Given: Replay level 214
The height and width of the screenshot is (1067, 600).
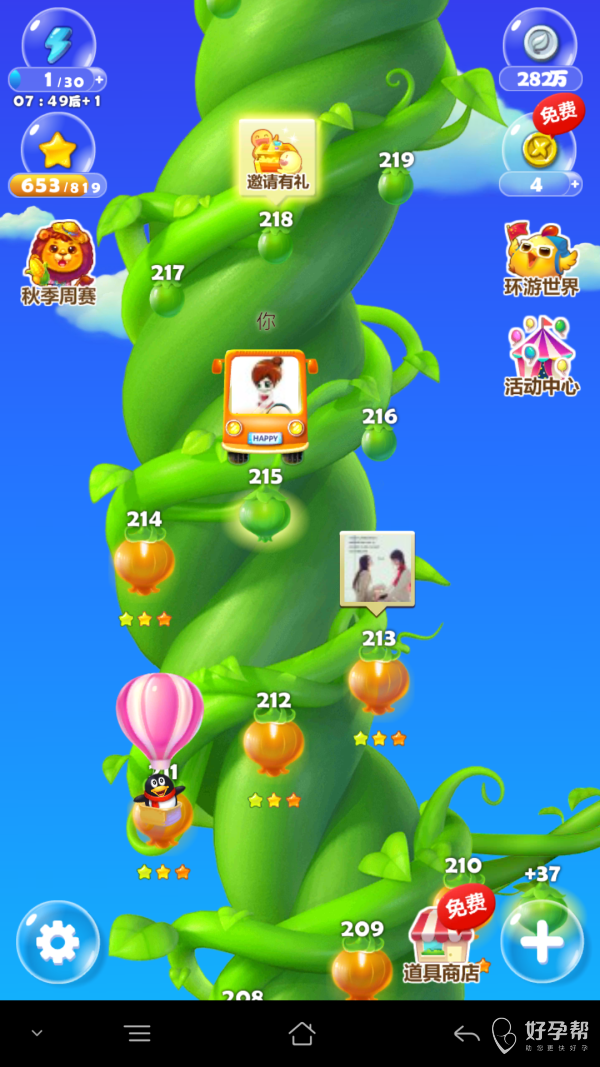Looking at the screenshot, I should click(144, 563).
